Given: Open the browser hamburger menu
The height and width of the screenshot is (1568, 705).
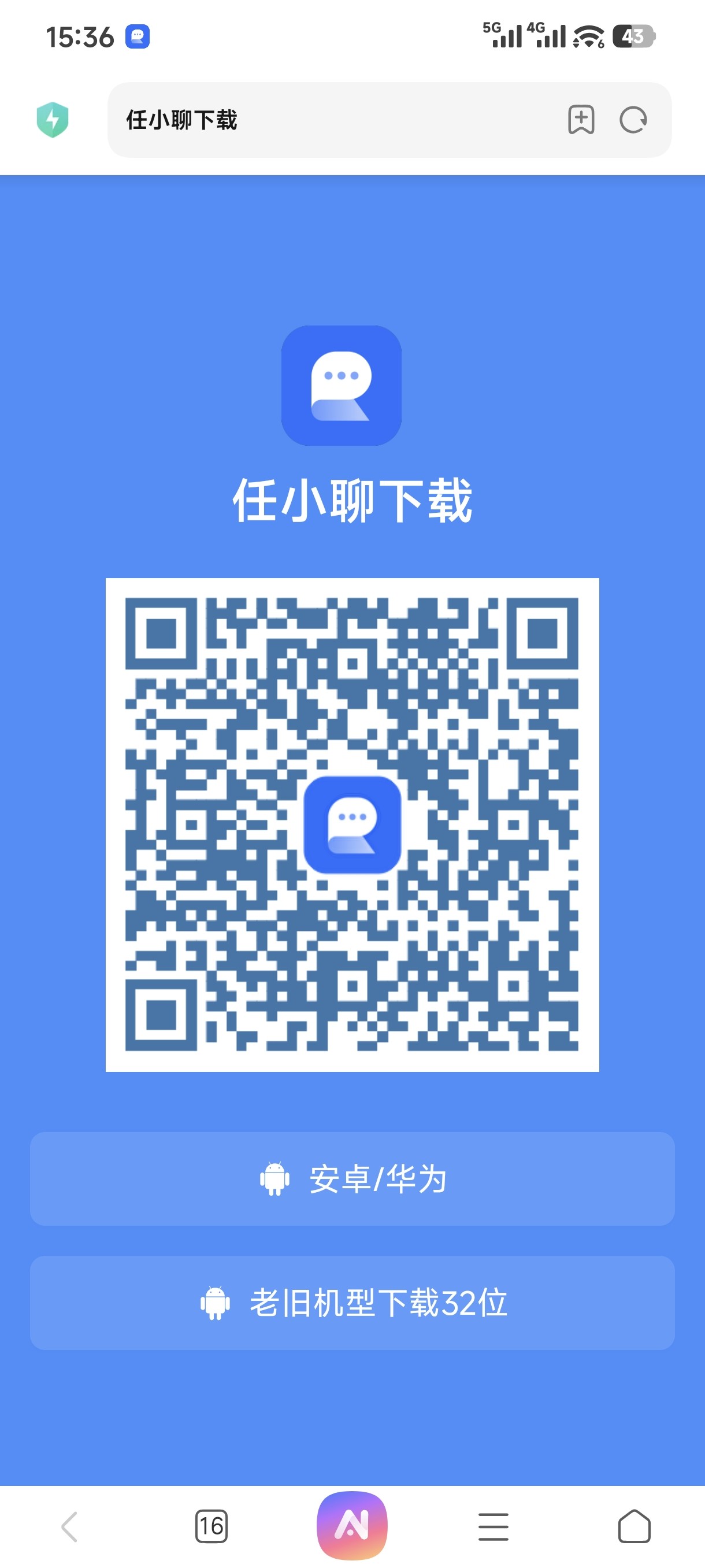Looking at the screenshot, I should coord(493,1526).
